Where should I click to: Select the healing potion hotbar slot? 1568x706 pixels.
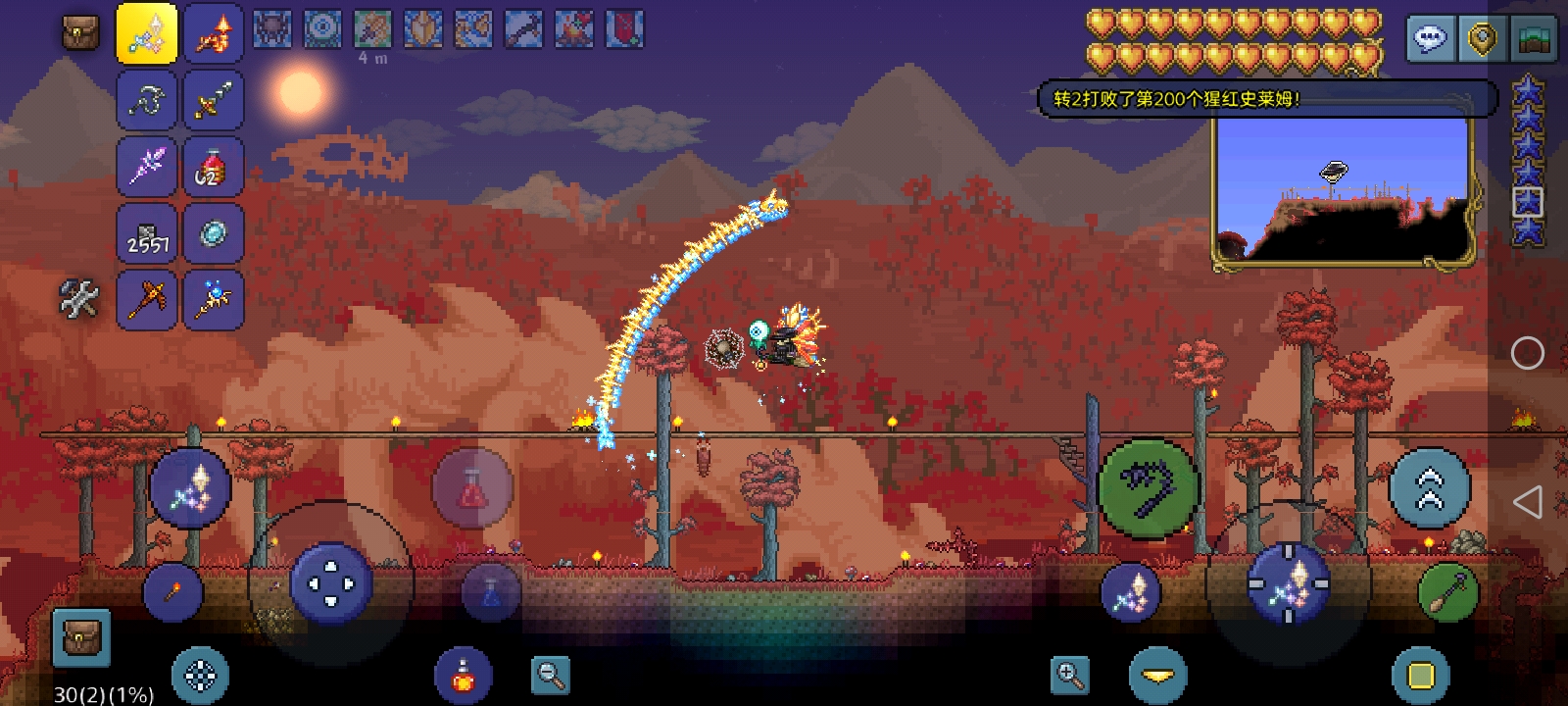click(213, 167)
